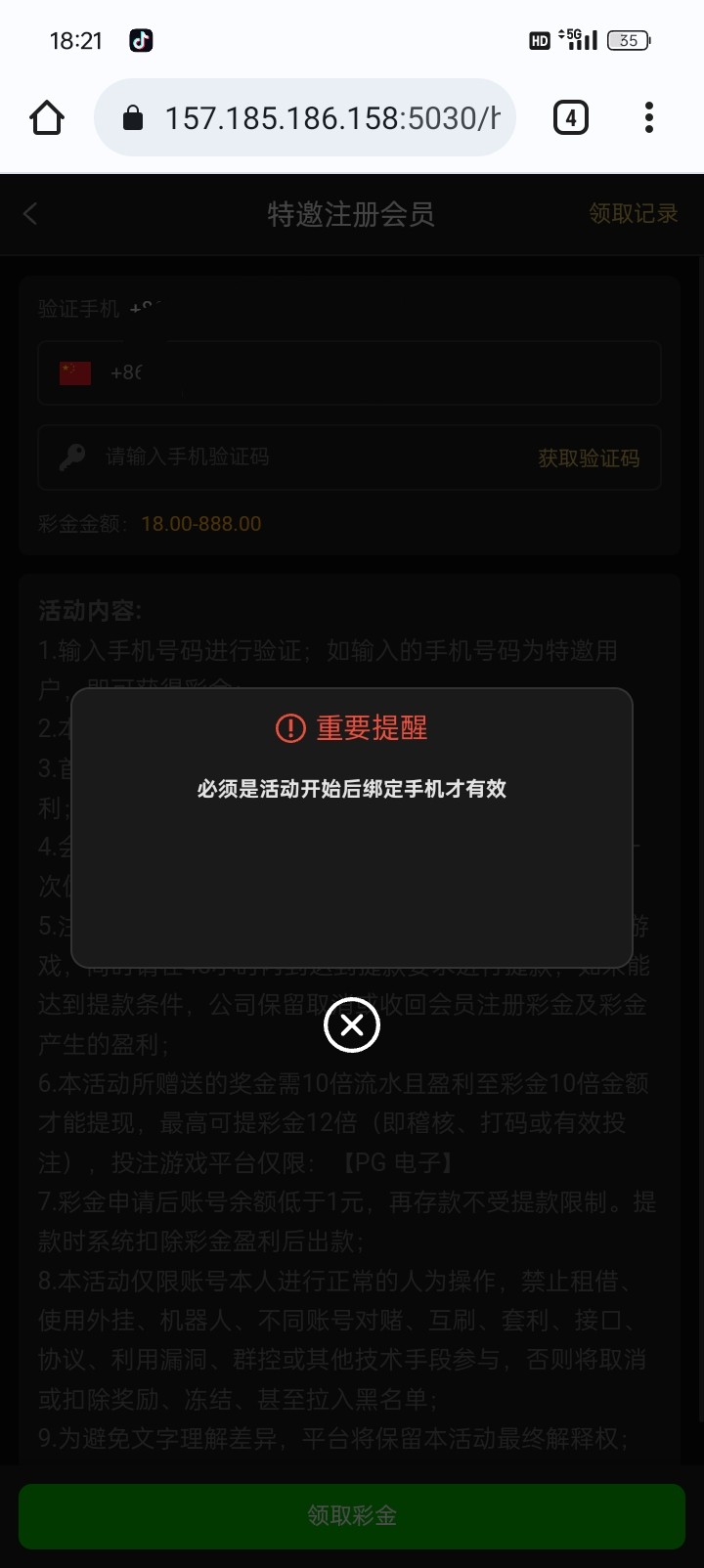Open 领取记录 claim history
The height and width of the screenshot is (1568, 704).
pos(633,214)
